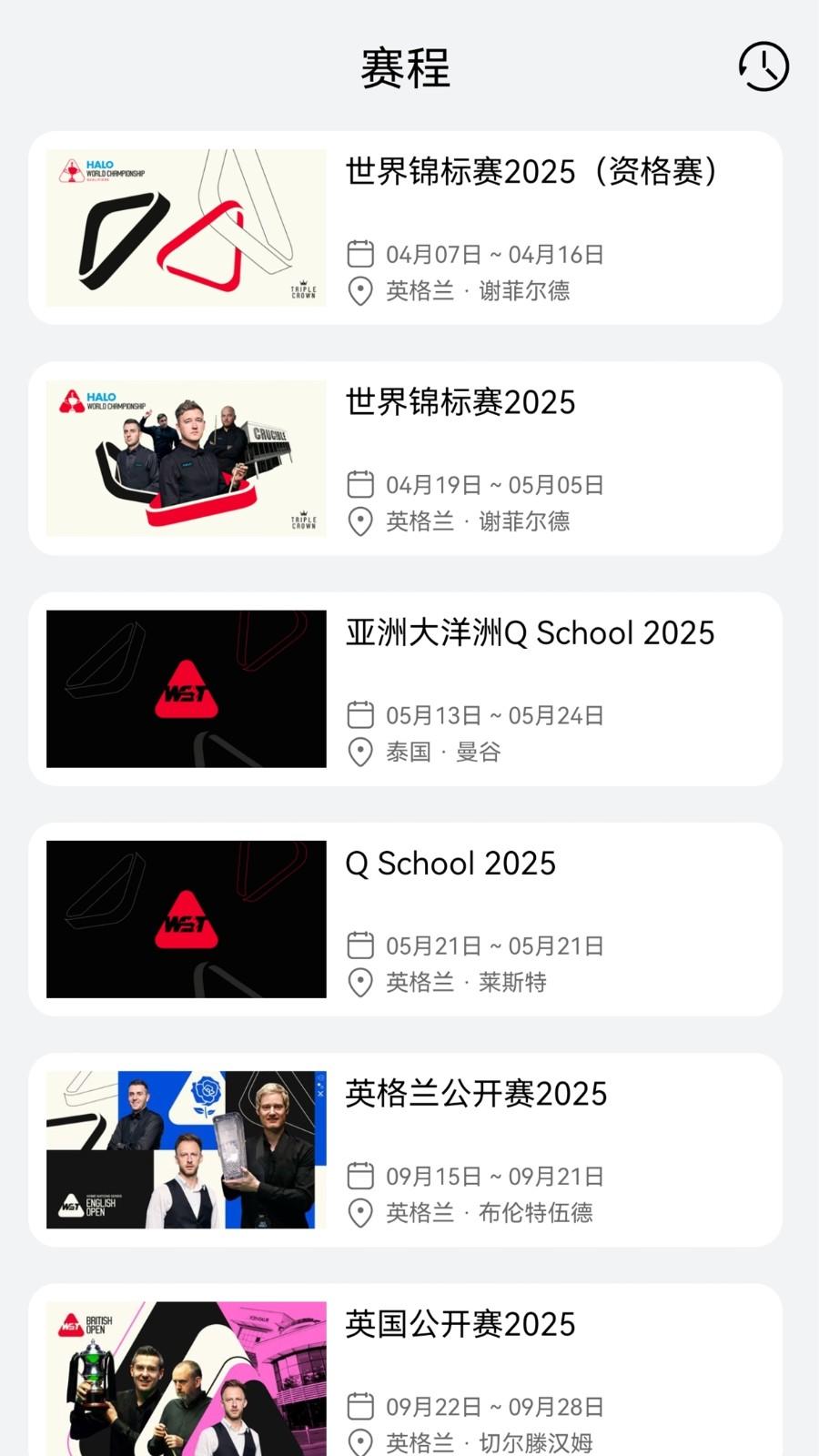The height and width of the screenshot is (1456, 819).
Task: Click the calendar icon for 英格兰公开赛2025
Action: [360, 1175]
